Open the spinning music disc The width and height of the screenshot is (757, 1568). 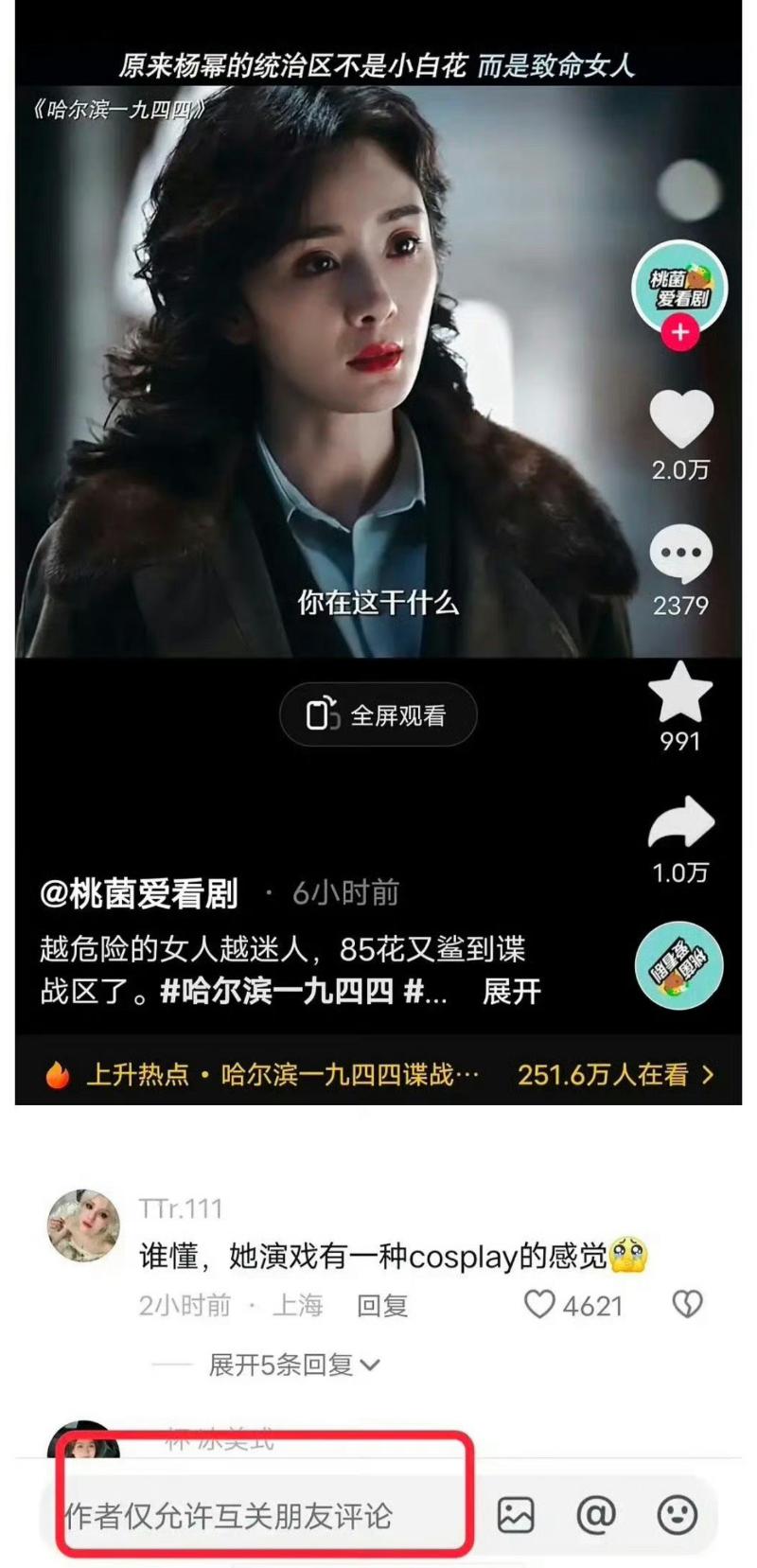pos(678,964)
